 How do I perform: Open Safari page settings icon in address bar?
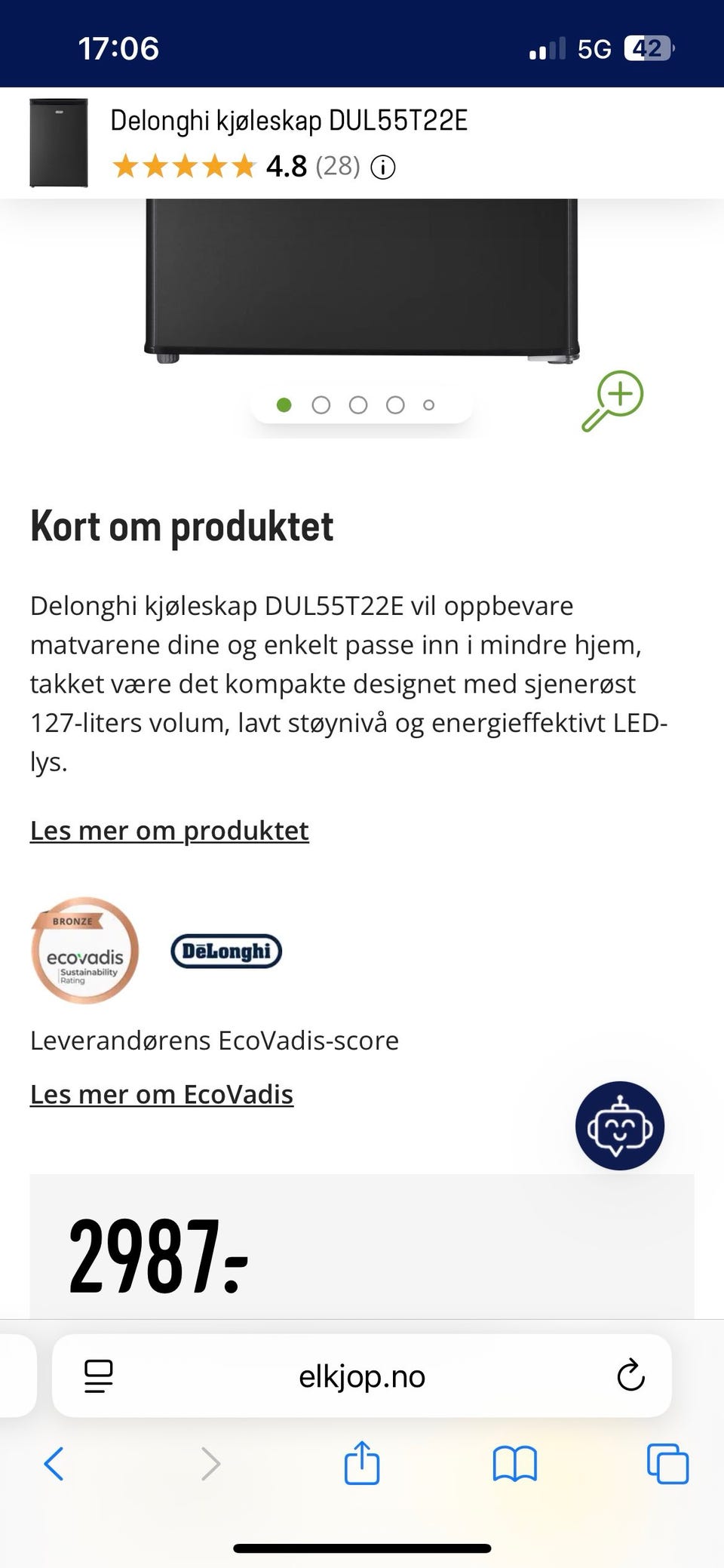(x=98, y=1376)
